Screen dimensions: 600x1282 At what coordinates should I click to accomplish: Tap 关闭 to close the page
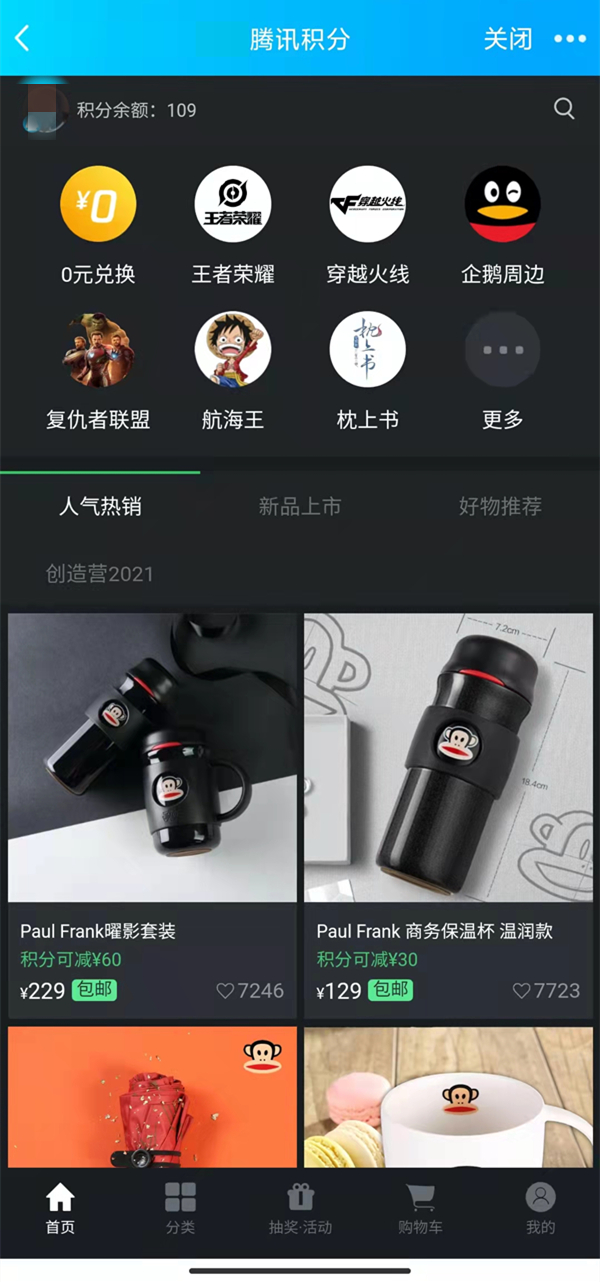[508, 39]
